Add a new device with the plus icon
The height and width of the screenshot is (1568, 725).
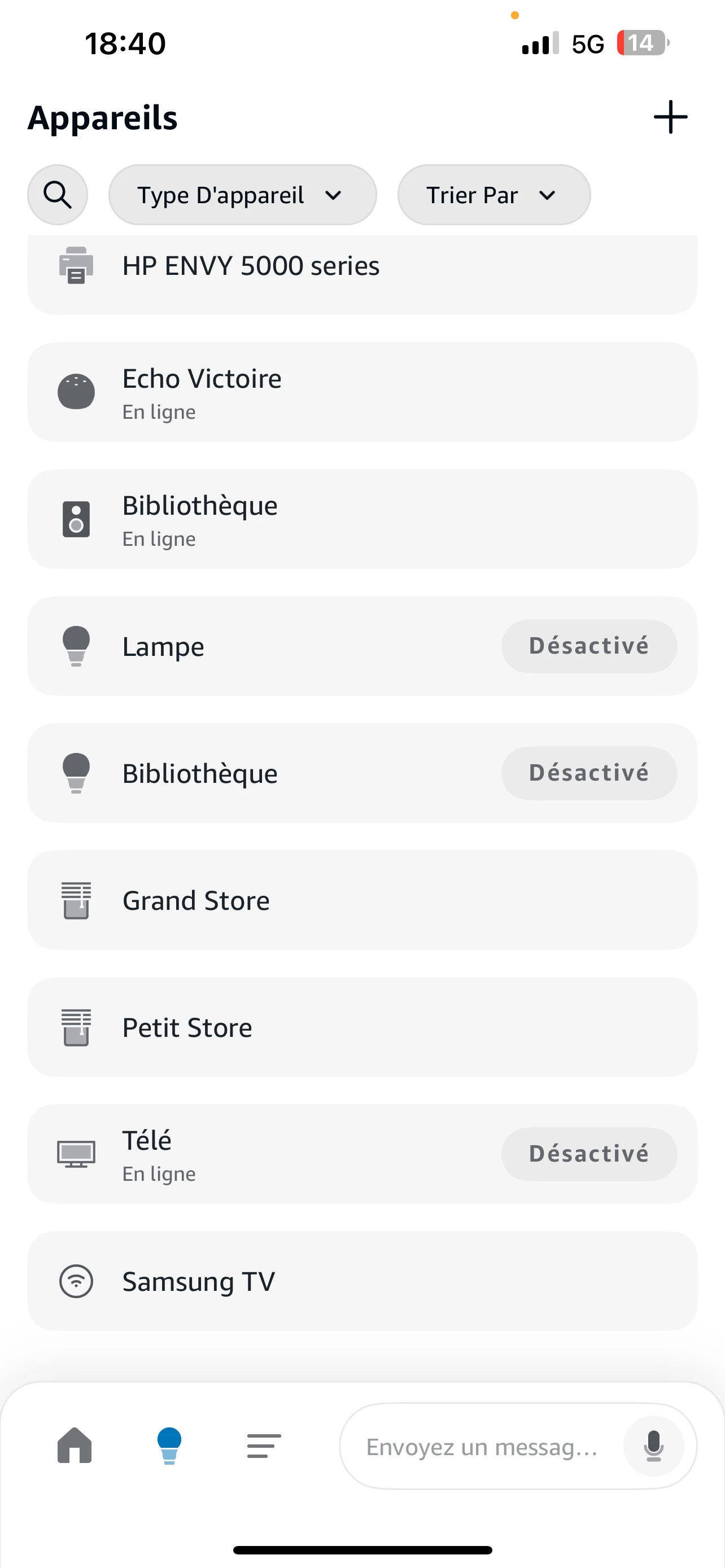tap(670, 117)
